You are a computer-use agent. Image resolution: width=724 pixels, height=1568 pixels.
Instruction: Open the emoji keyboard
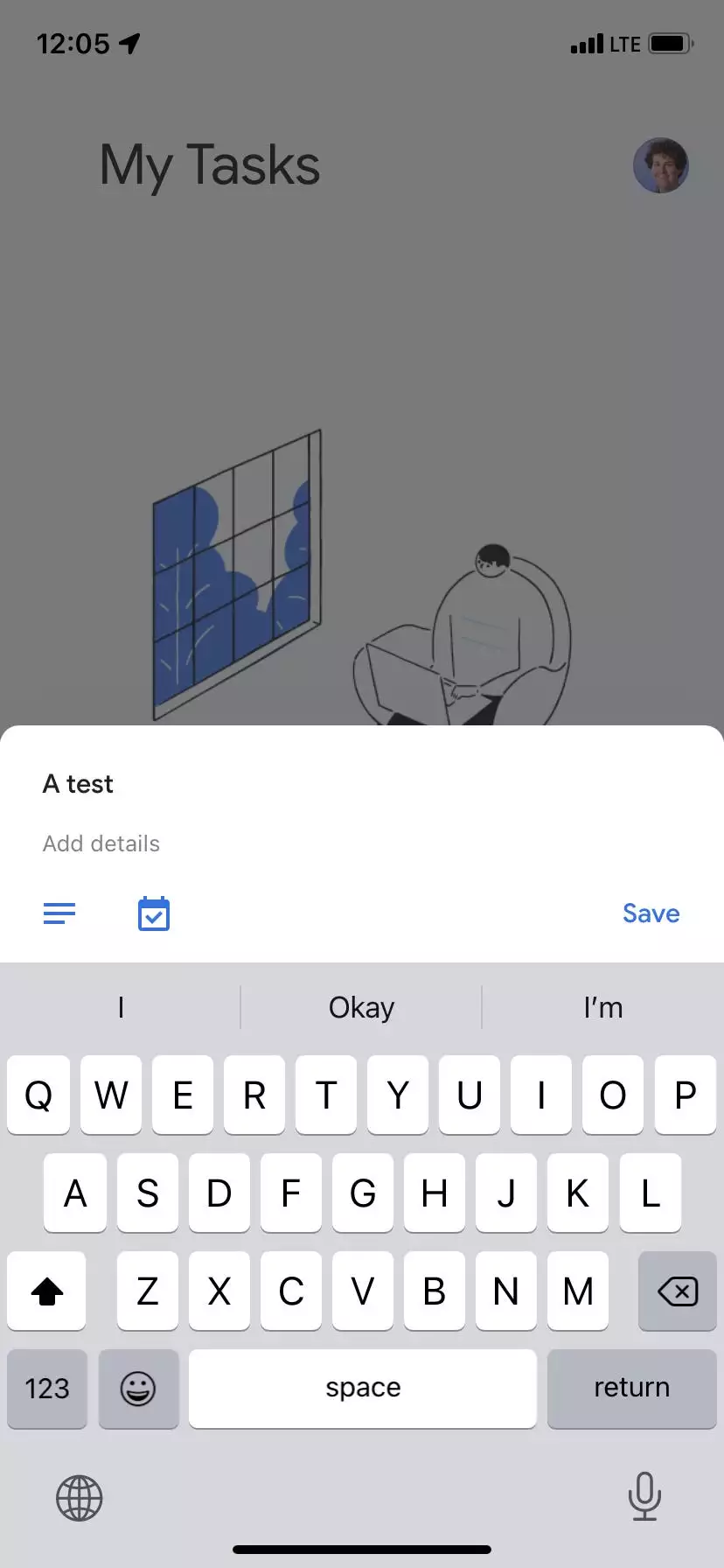click(x=138, y=1389)
